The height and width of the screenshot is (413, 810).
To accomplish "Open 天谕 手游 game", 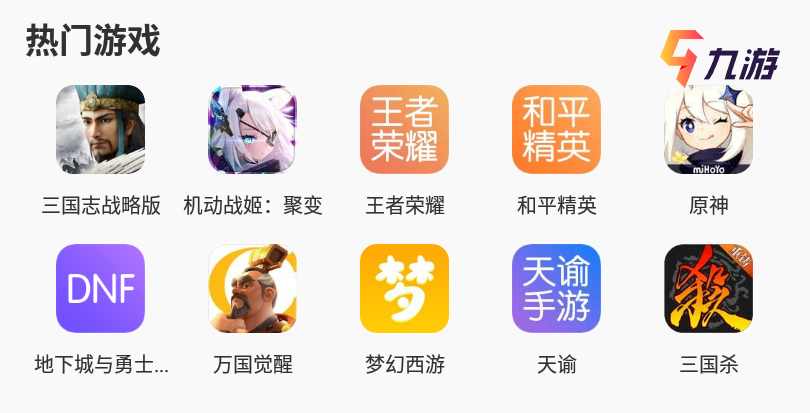I will (557, 289).
